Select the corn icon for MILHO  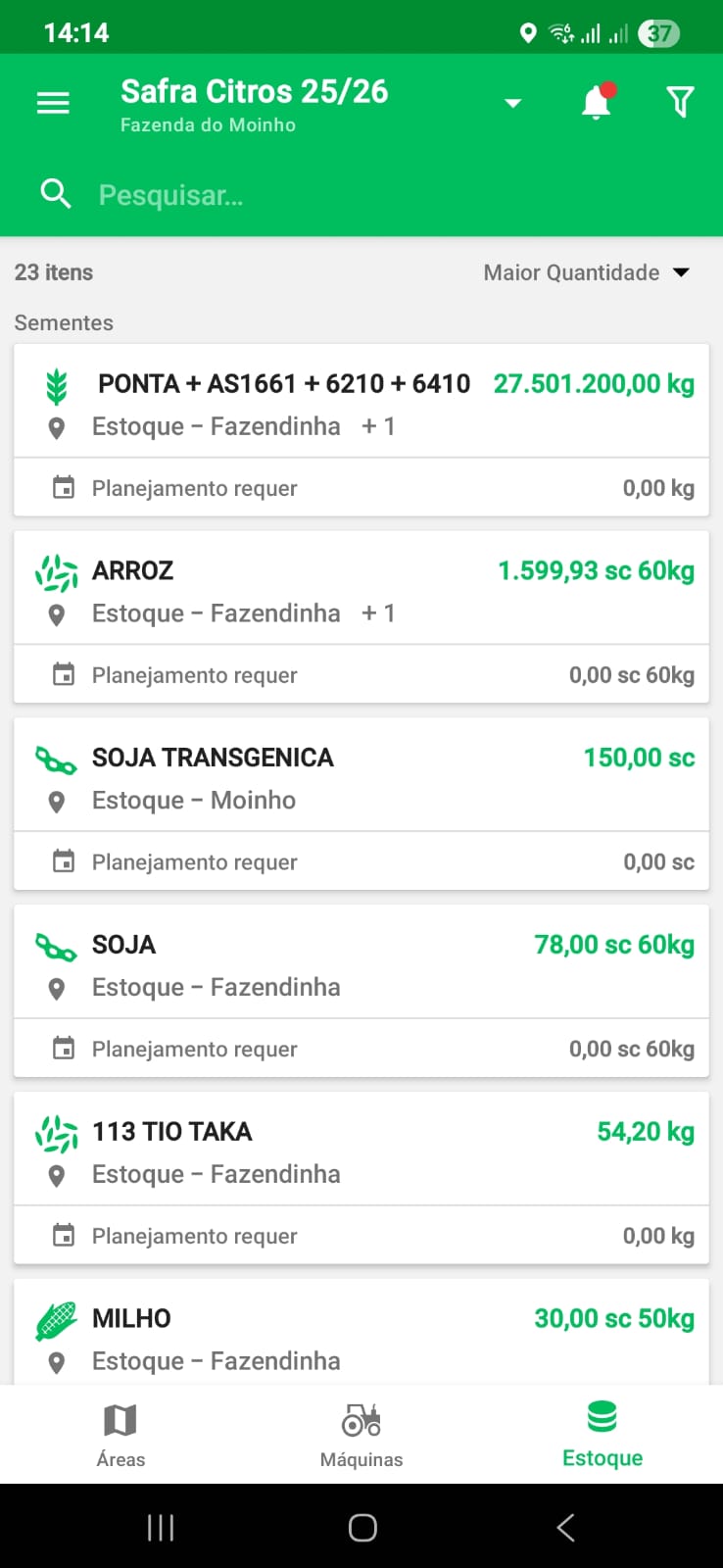[56, 1320]
